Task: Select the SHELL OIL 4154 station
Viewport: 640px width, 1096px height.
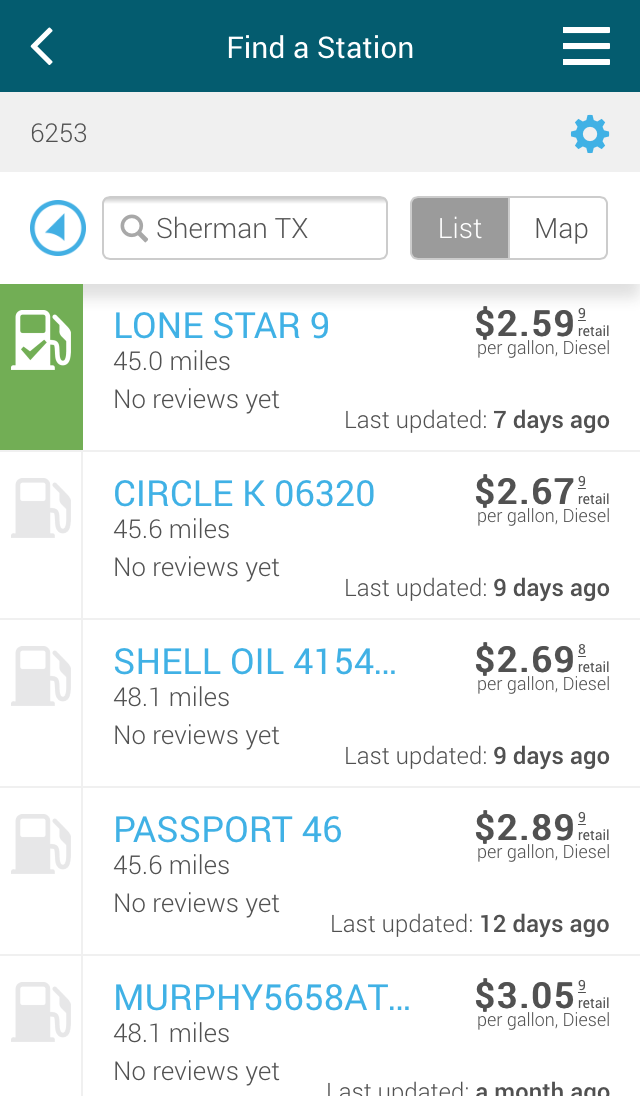Action: pyautogui.click(x=255, y=662)
